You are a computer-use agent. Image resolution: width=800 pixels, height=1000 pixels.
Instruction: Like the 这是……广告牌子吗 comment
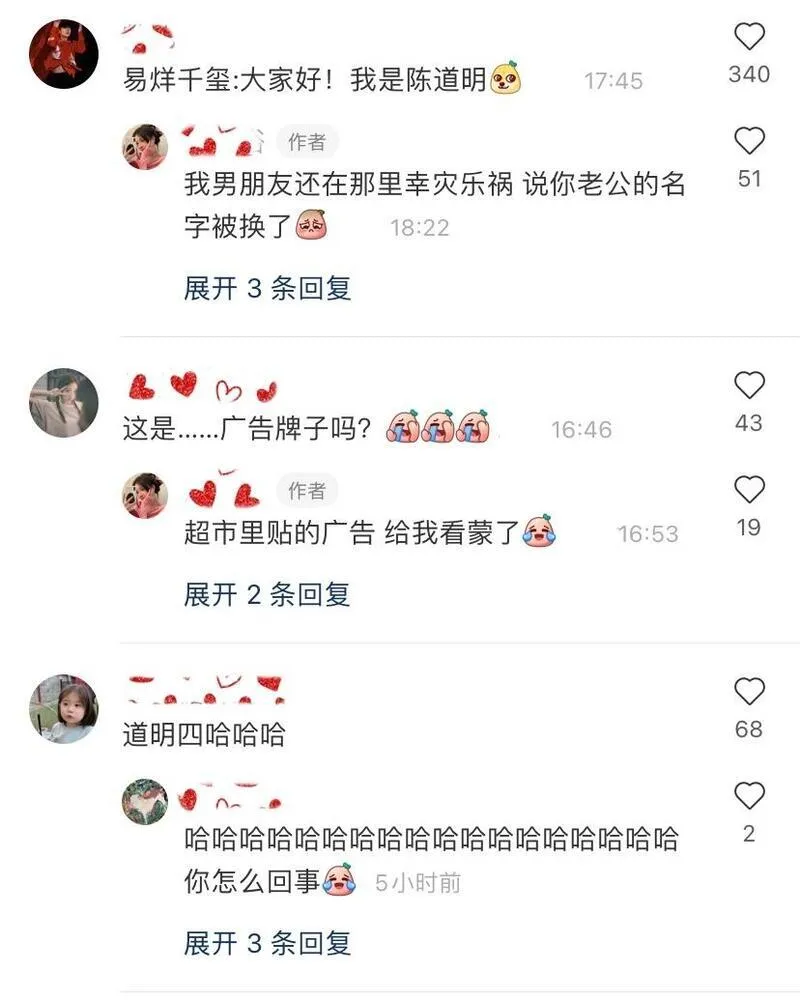pos(749,386)
